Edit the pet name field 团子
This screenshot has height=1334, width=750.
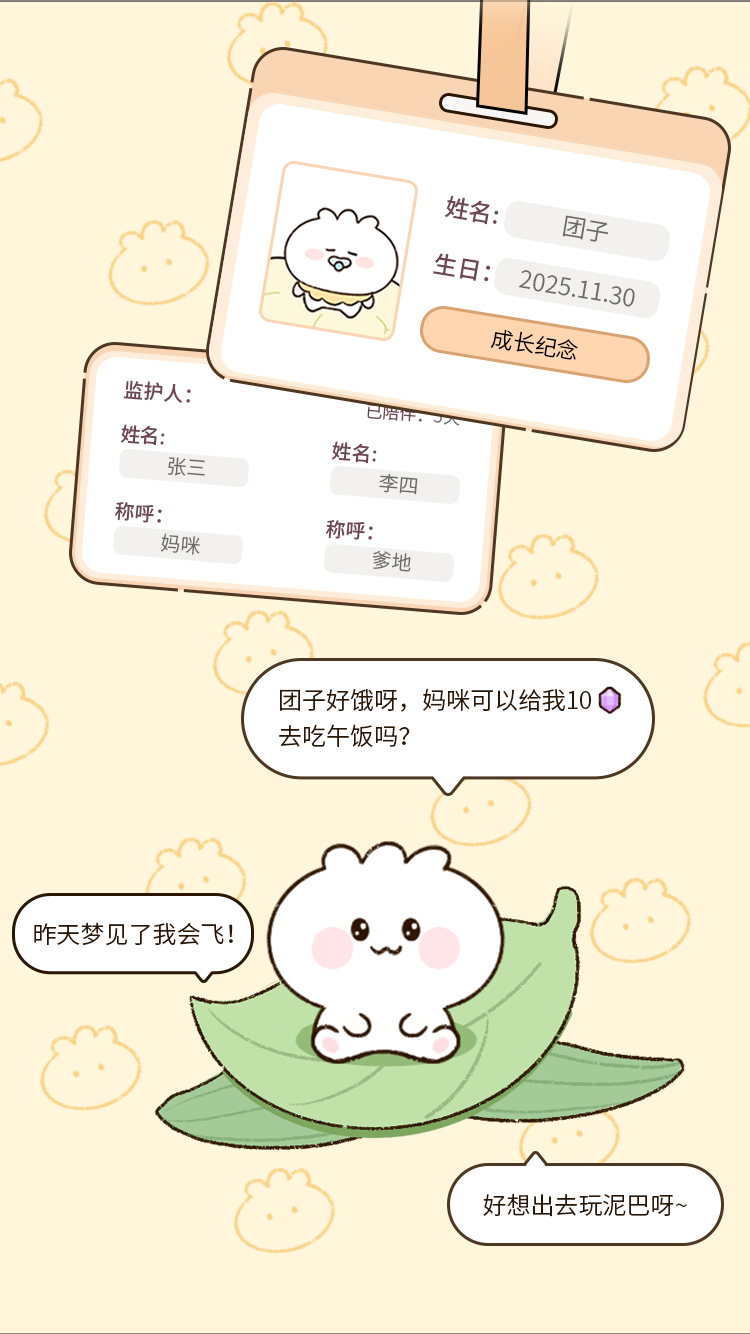586,229
